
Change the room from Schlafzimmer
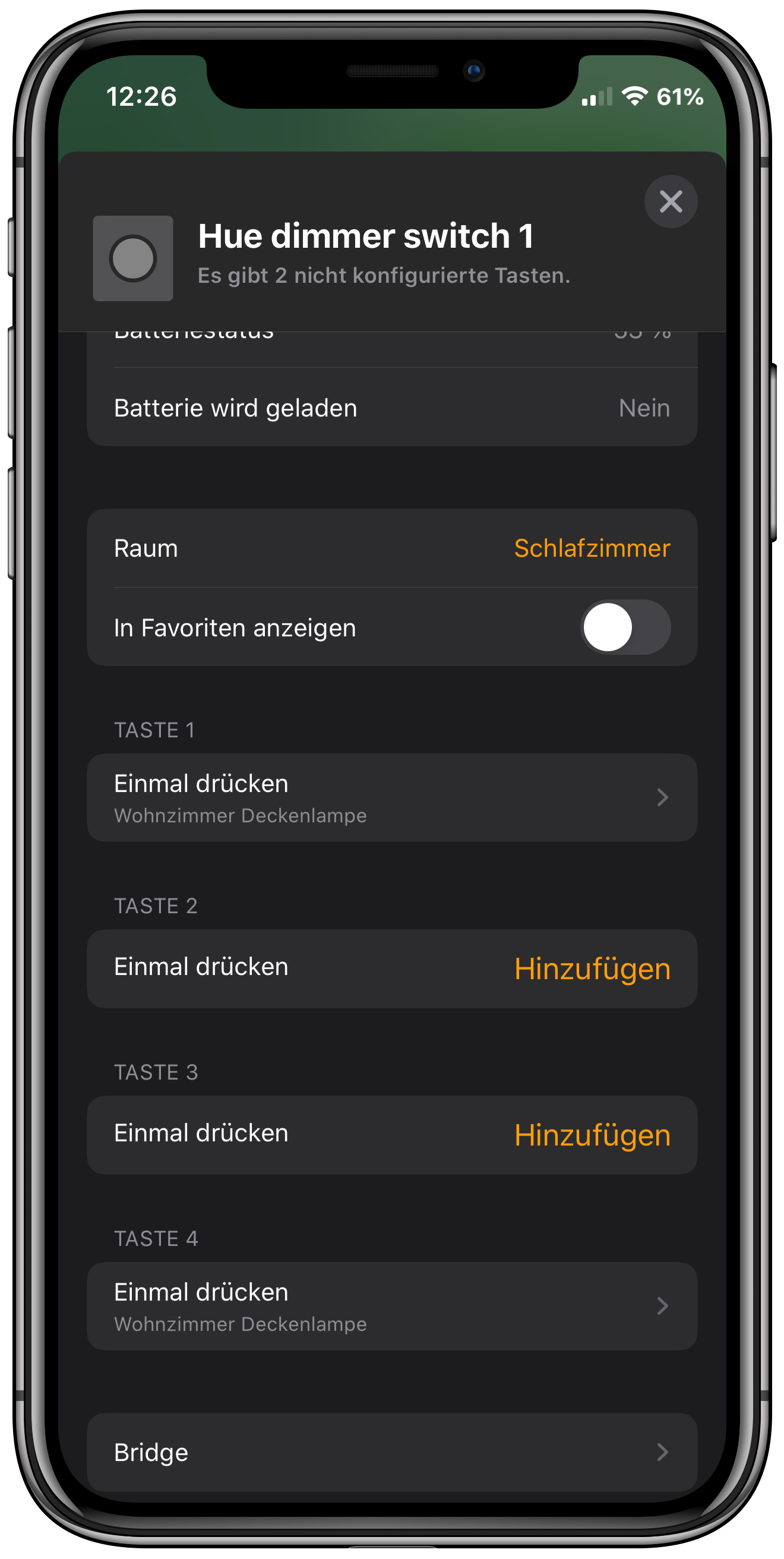pos(592,548)
